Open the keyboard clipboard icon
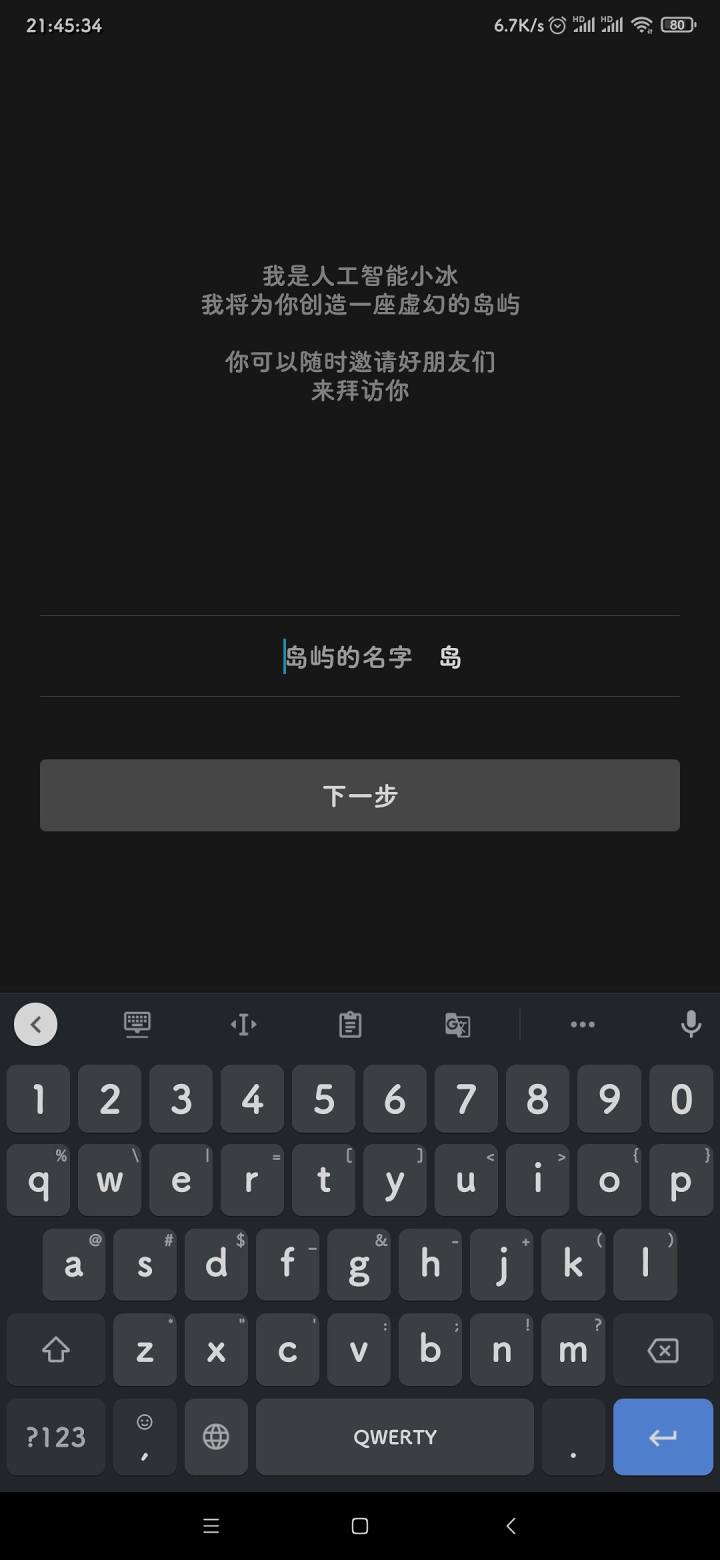The height and width of the screenshot is (1560, 720). [x=350, y=1024]
